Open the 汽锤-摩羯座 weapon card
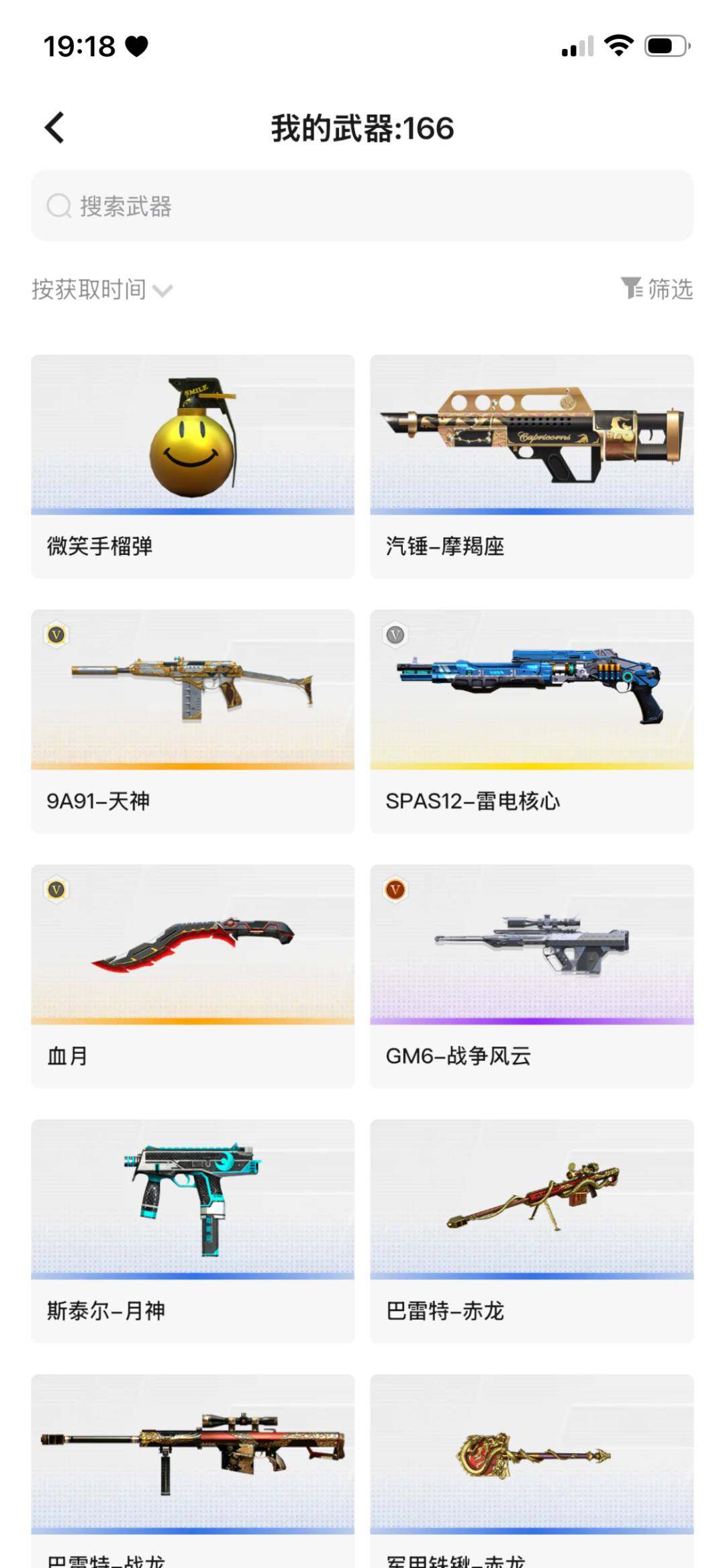The height and width of the screenshot is (1568, 725). click(x=531, y=463)
